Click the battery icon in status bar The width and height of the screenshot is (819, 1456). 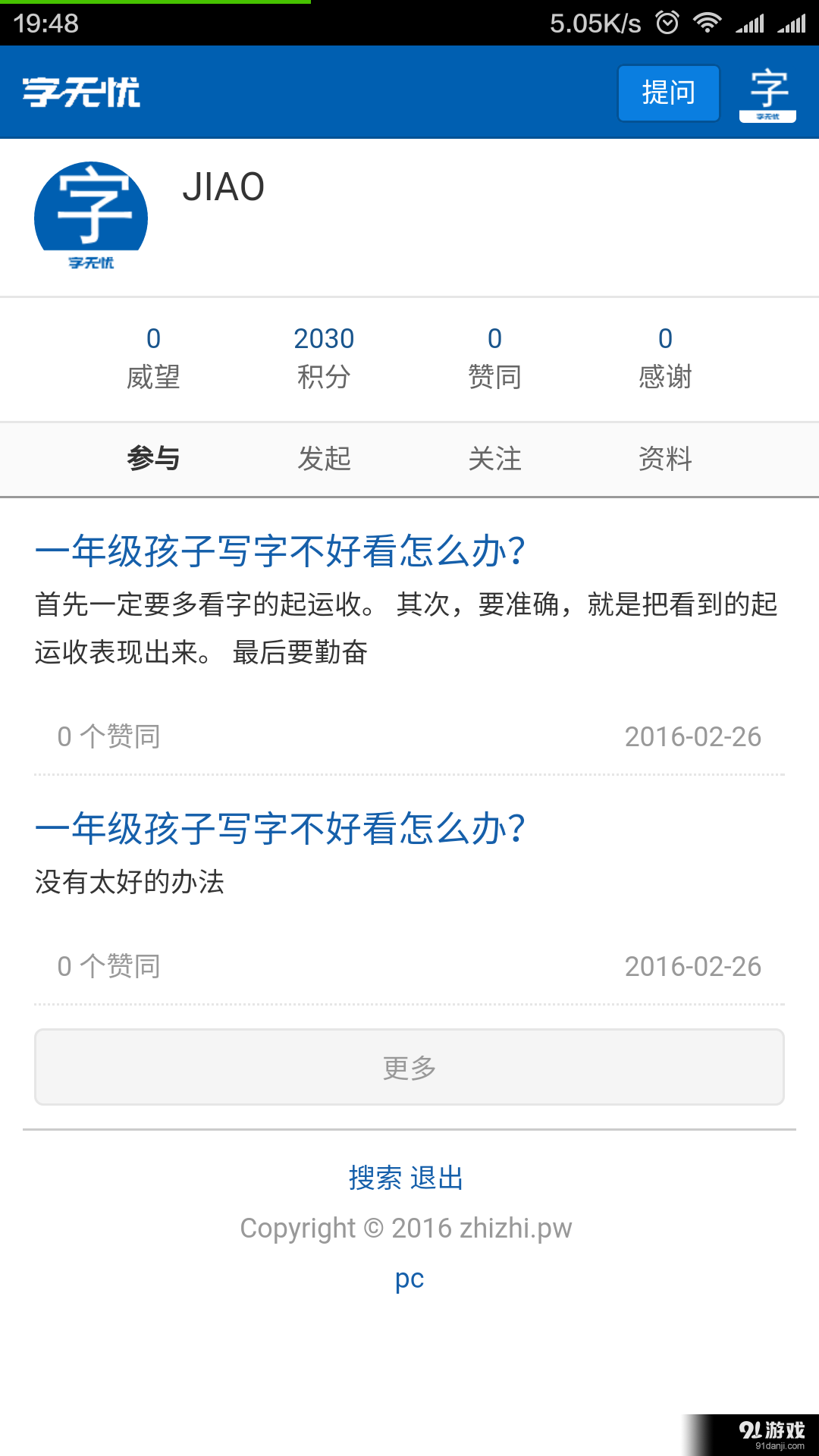coord(791,23)
